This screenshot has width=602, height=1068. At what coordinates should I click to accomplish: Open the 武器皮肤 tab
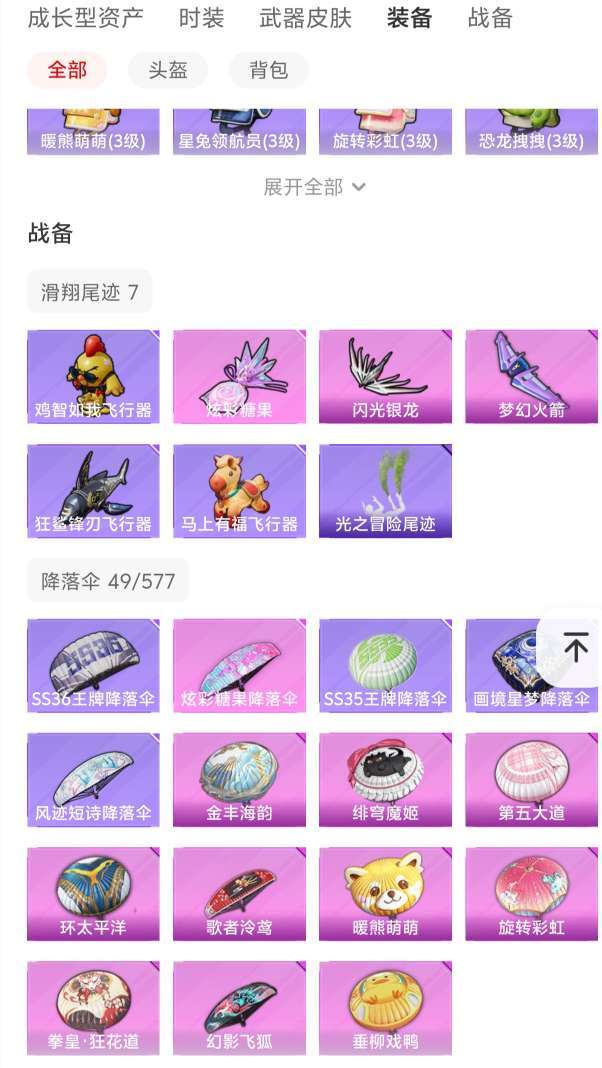click(305, 17)
